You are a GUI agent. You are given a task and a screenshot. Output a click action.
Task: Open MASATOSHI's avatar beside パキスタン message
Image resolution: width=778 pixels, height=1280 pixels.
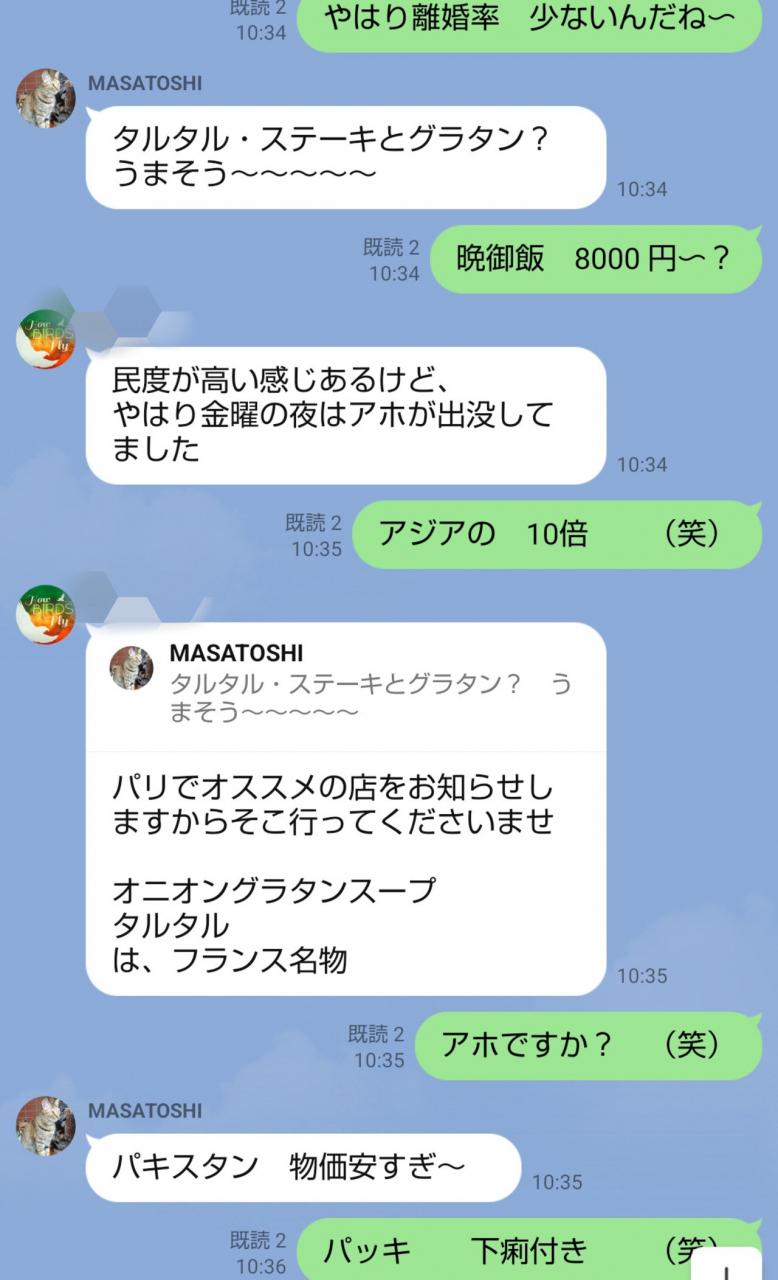45,1126
